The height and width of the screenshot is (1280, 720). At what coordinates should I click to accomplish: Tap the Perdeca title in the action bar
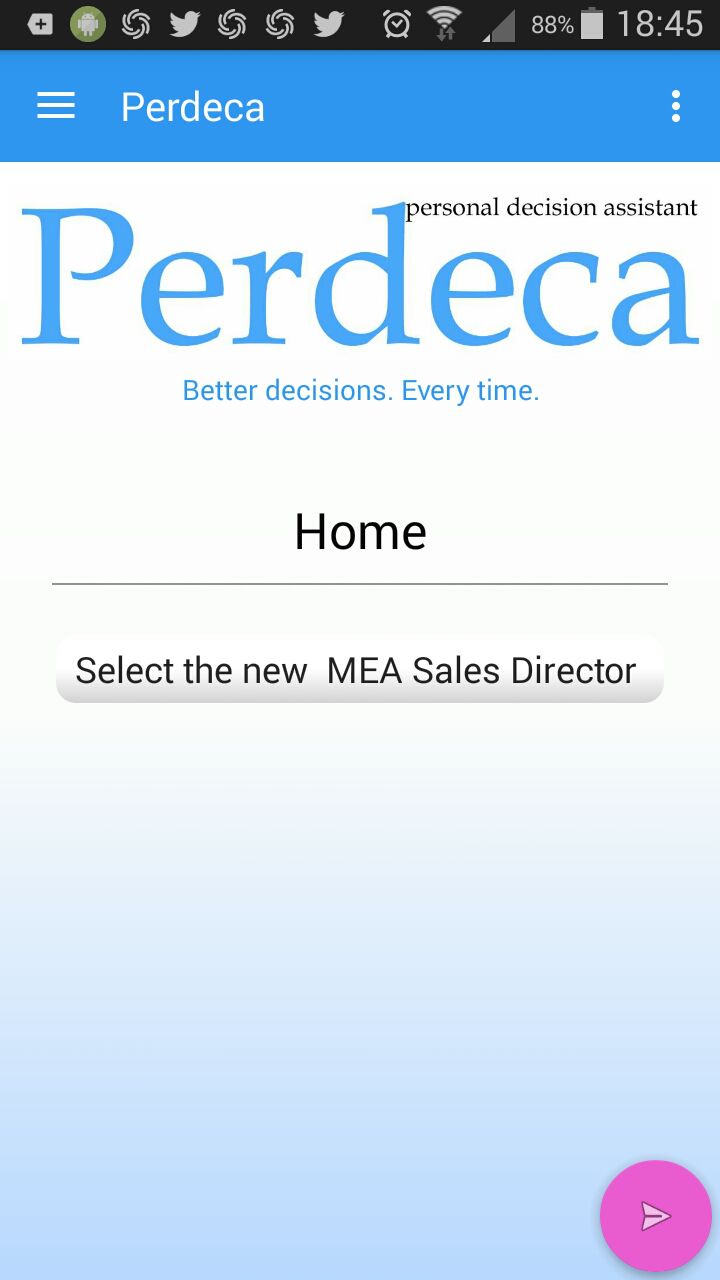point(192,105)
